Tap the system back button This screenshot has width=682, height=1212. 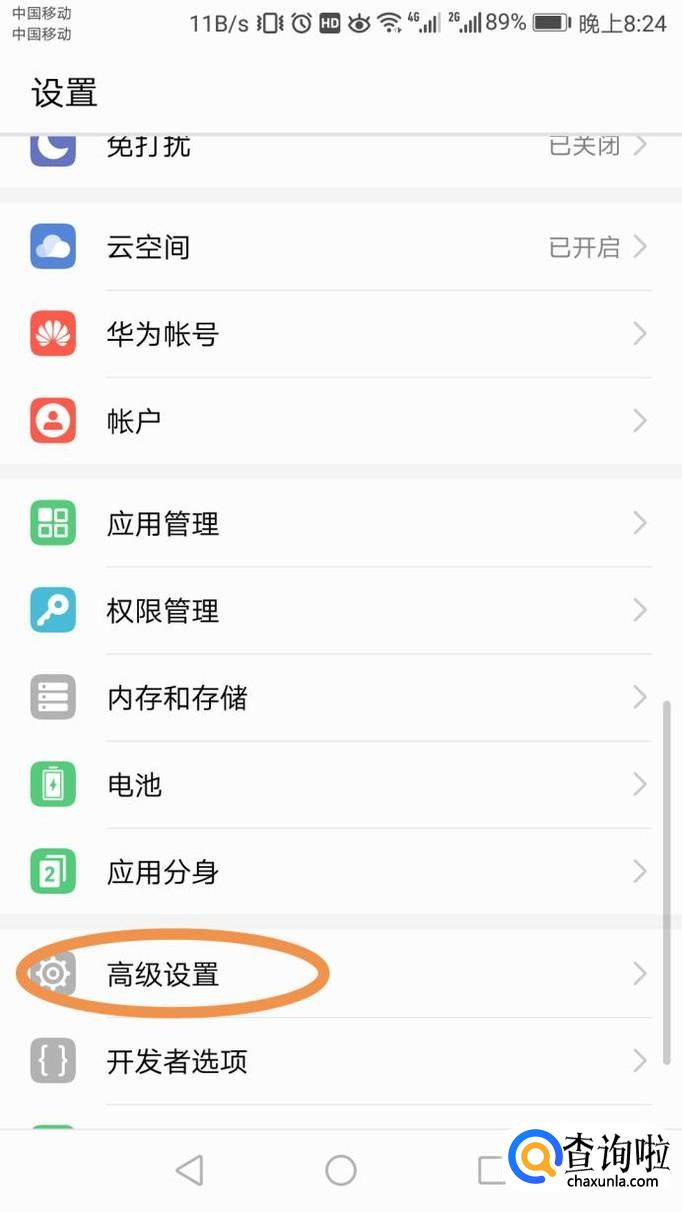tap(189, 1170)
